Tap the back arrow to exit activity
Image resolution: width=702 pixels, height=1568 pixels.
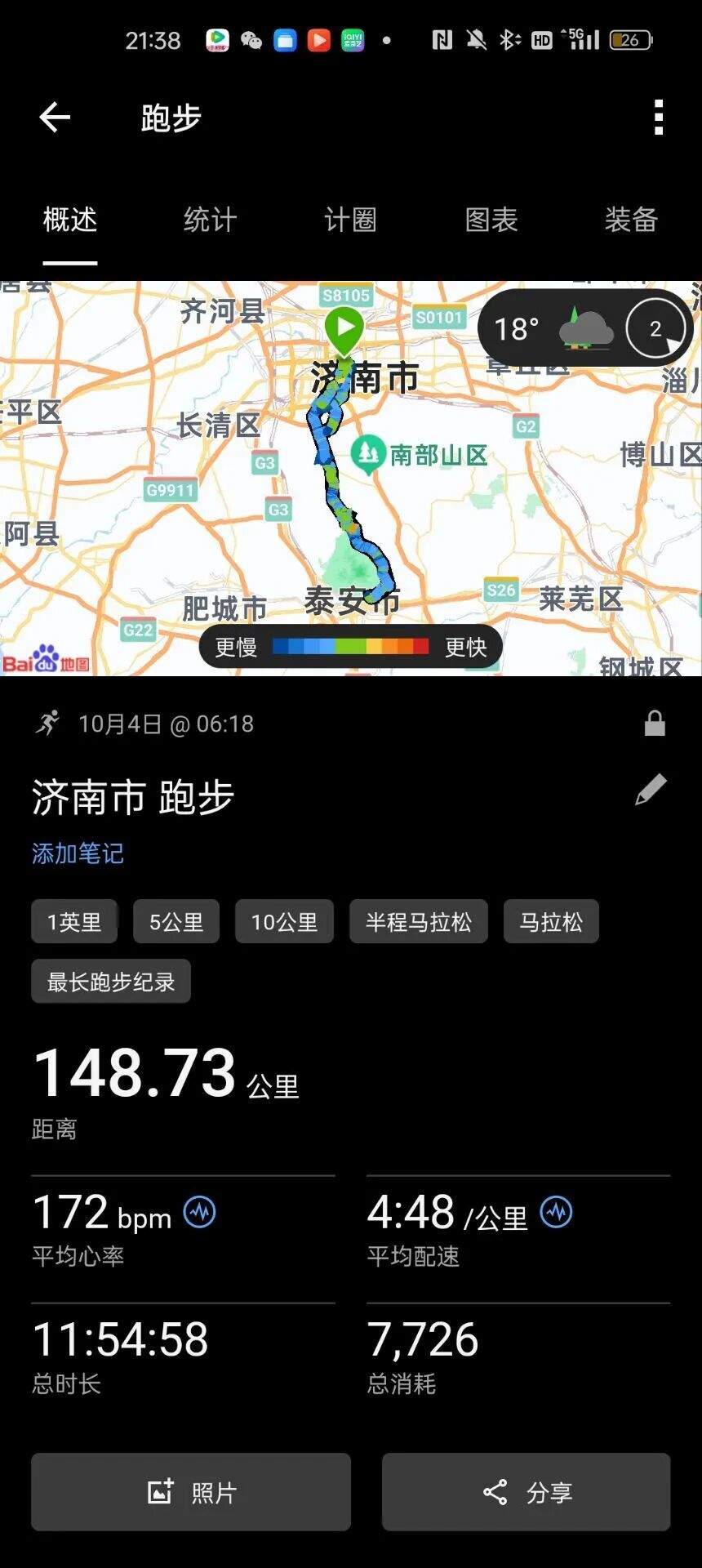(54, 118)
